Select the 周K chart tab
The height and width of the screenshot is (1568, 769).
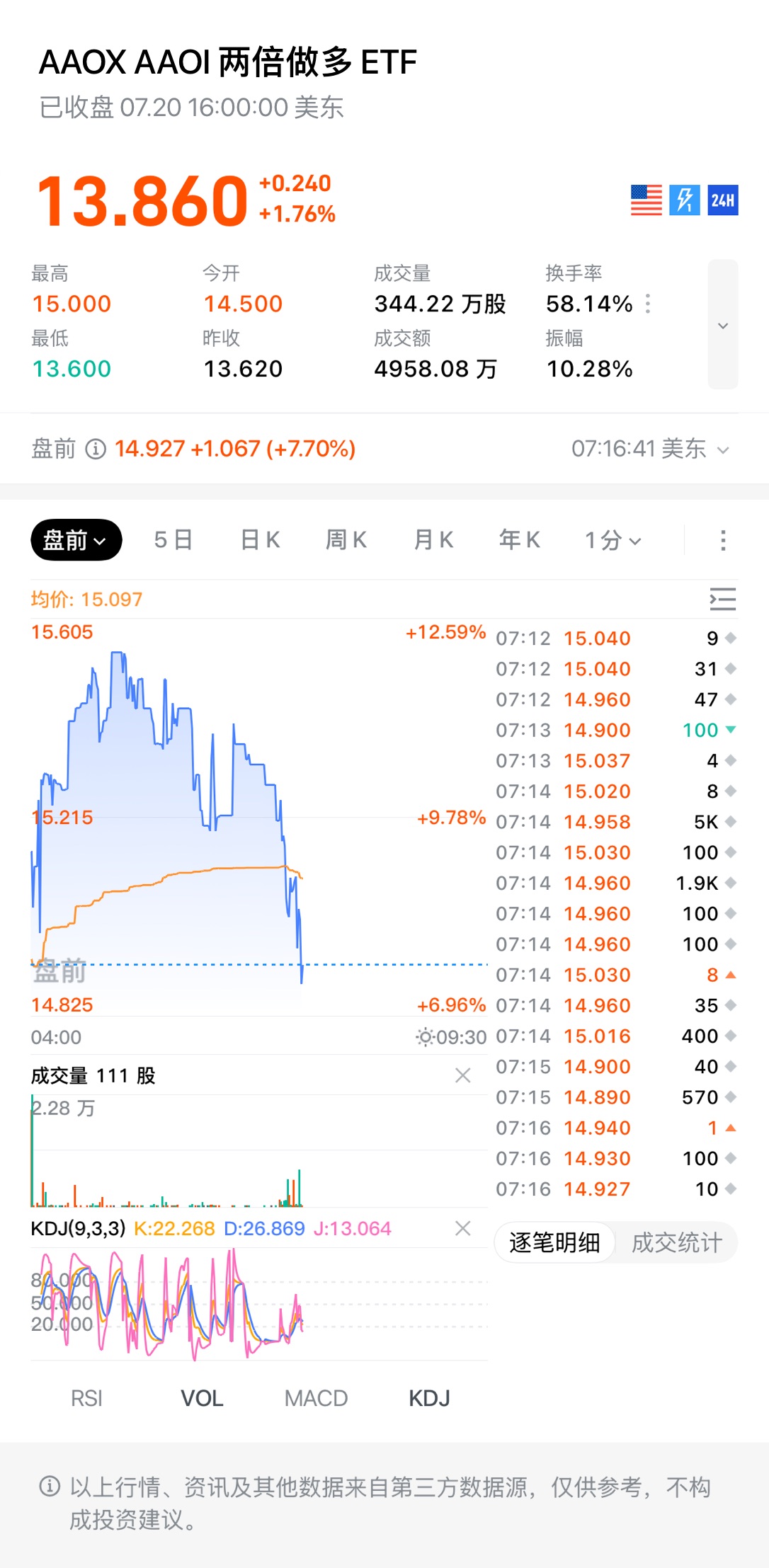pyautogui.click(x=346, y=540)
